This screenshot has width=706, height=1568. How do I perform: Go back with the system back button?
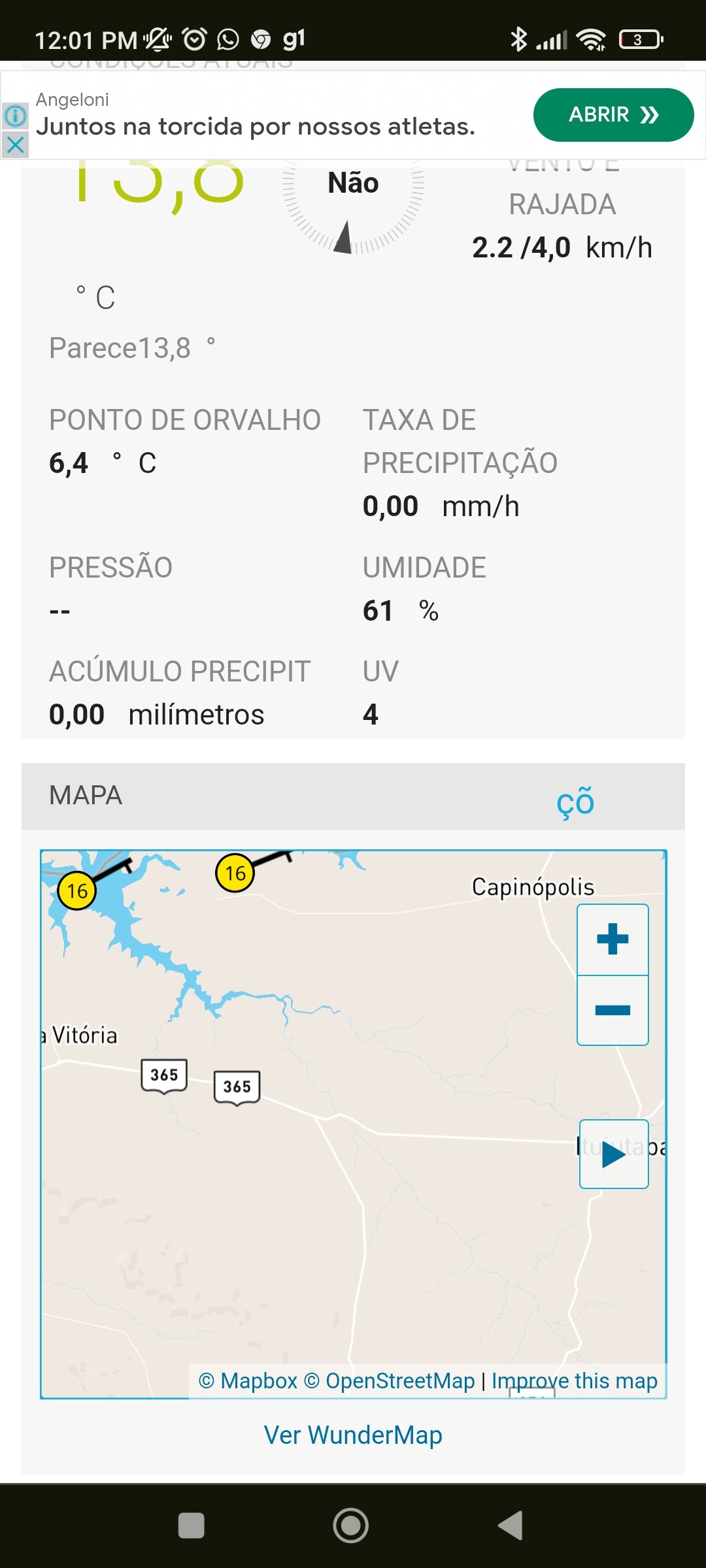511,1526
